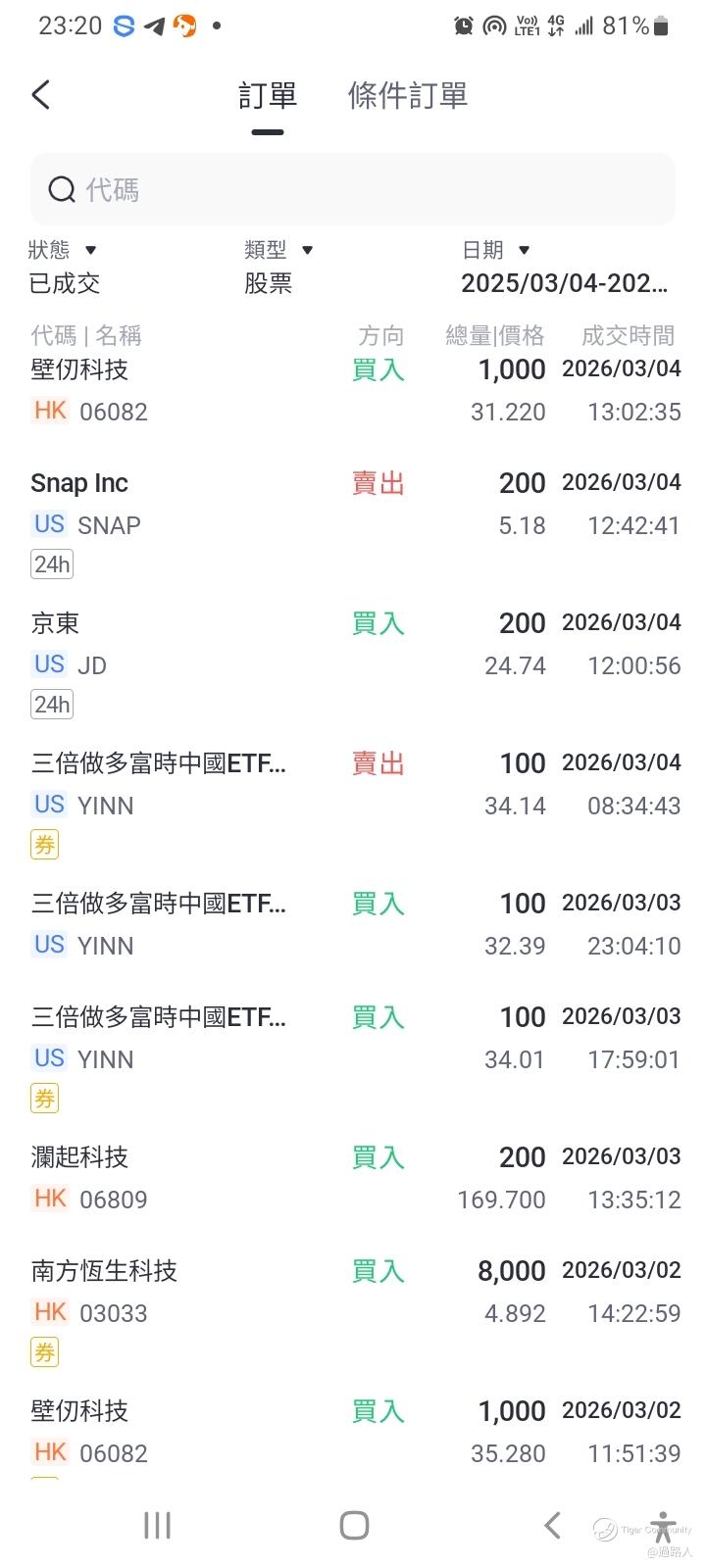Select the 訂單 tab

(267, 96)
